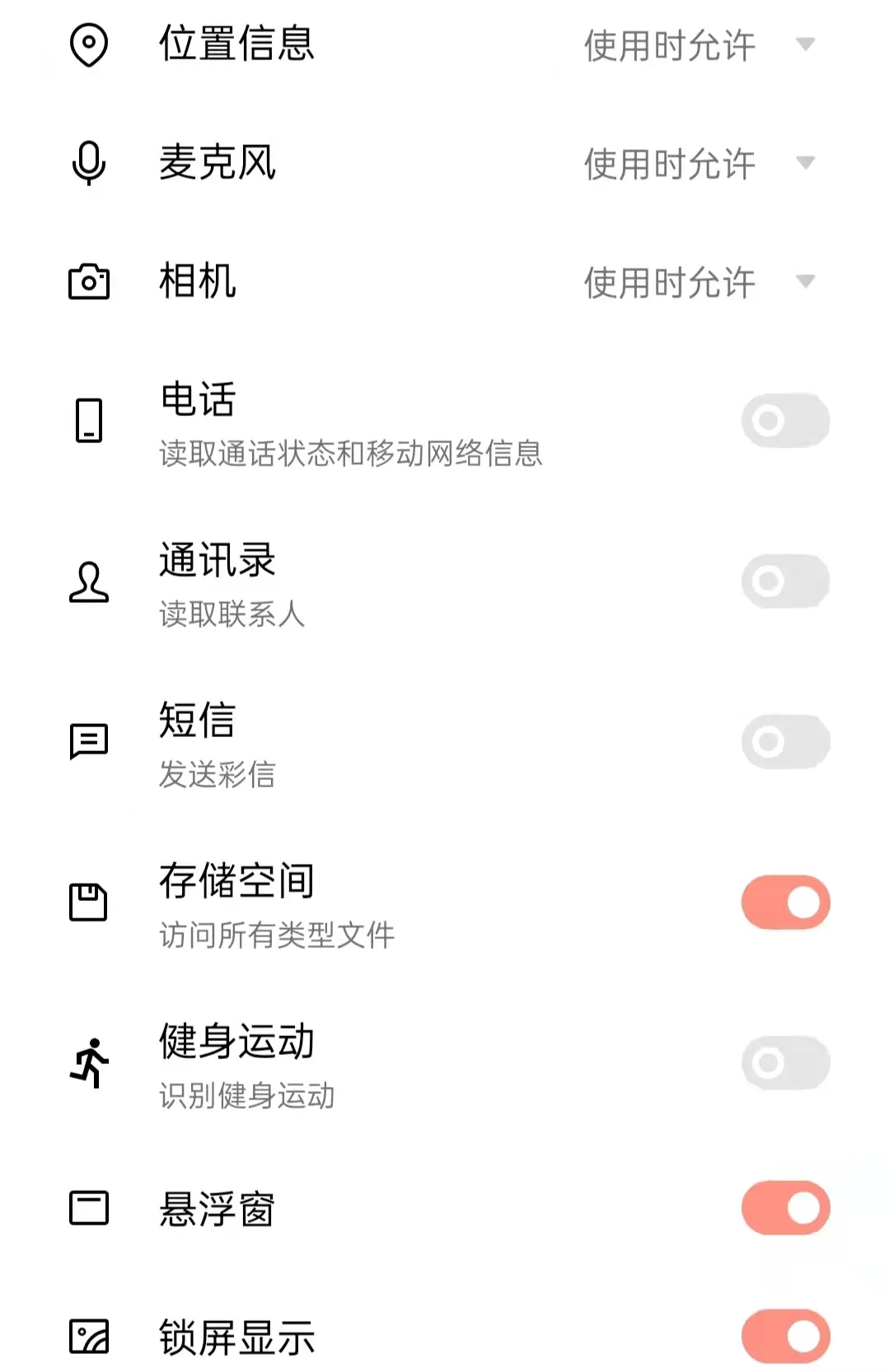
Task: Disable 存储空间 file access
Action: (x=785, y=903)
